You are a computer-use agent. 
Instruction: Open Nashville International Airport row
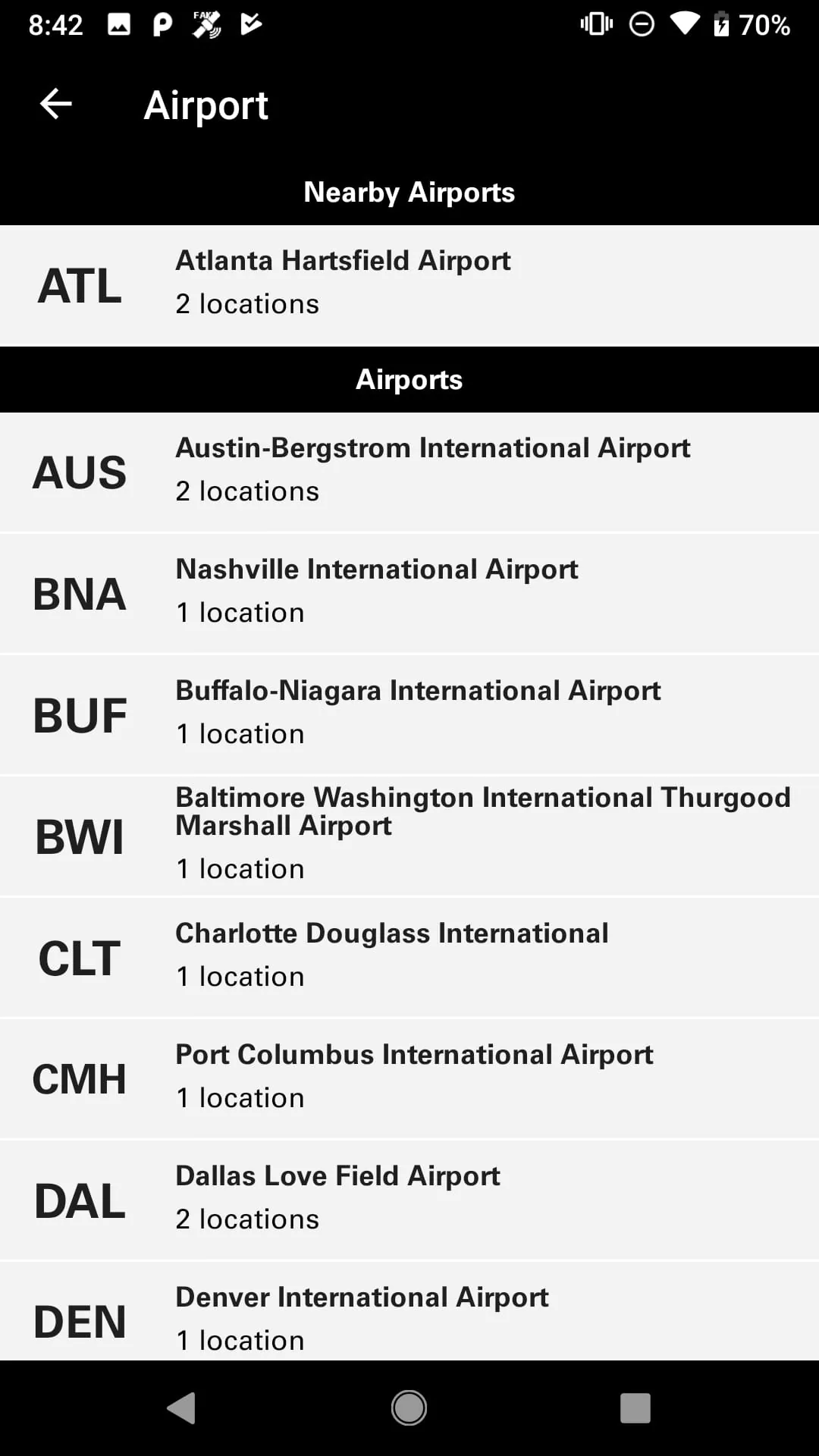(x=409, y=593)
